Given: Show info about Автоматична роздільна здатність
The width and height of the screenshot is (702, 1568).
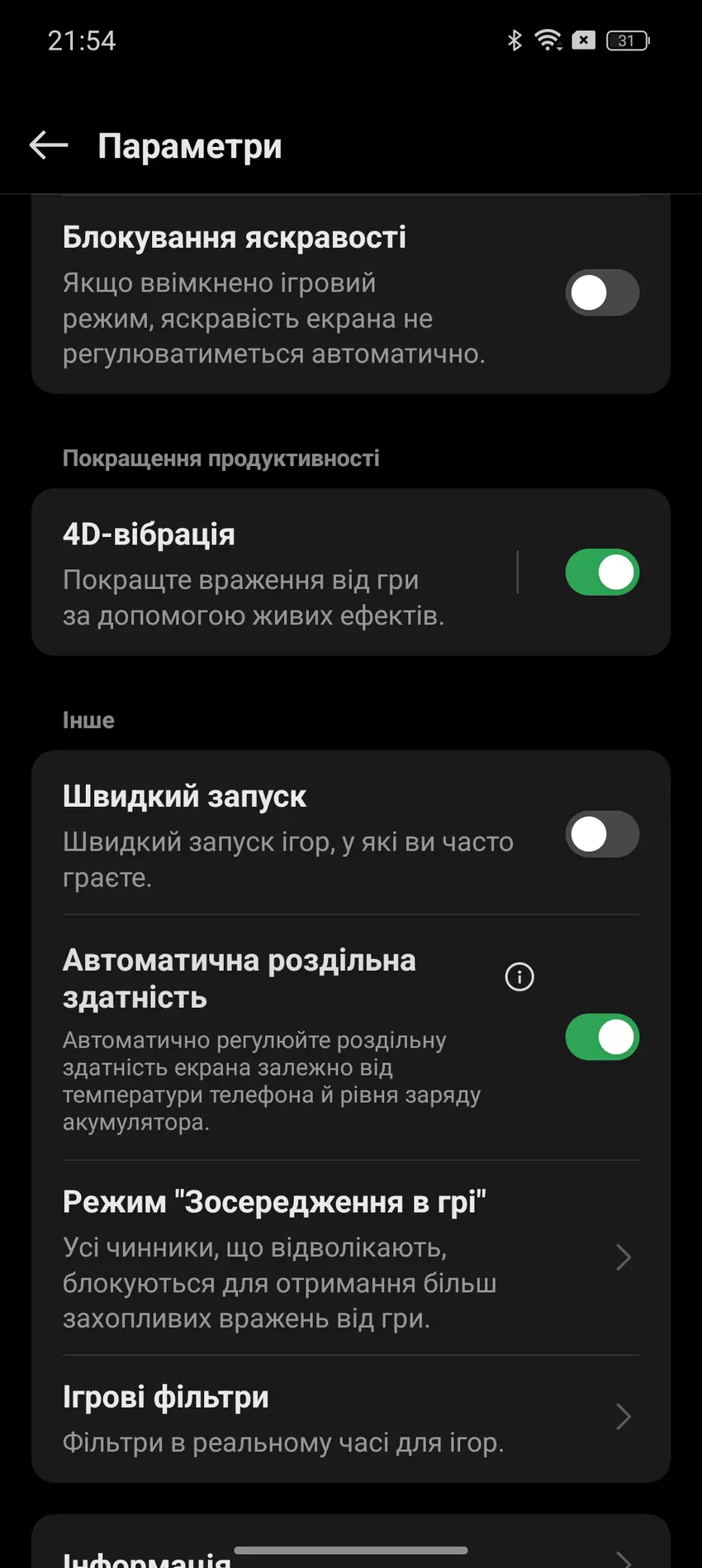Looking at the screenshot, I should [519, 977].
